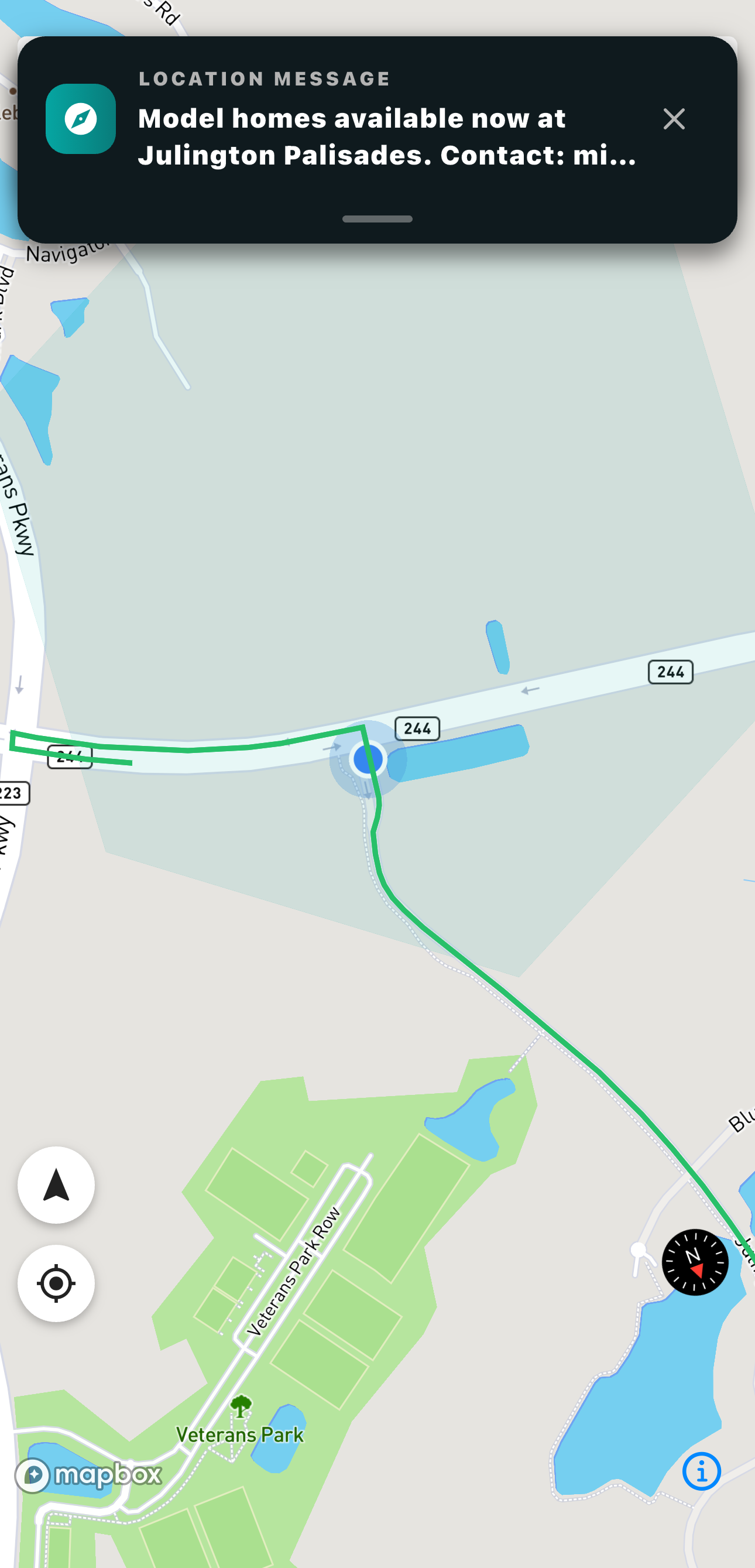
Task: Recenter map on current location
Action: click(x=56, y=1283)
